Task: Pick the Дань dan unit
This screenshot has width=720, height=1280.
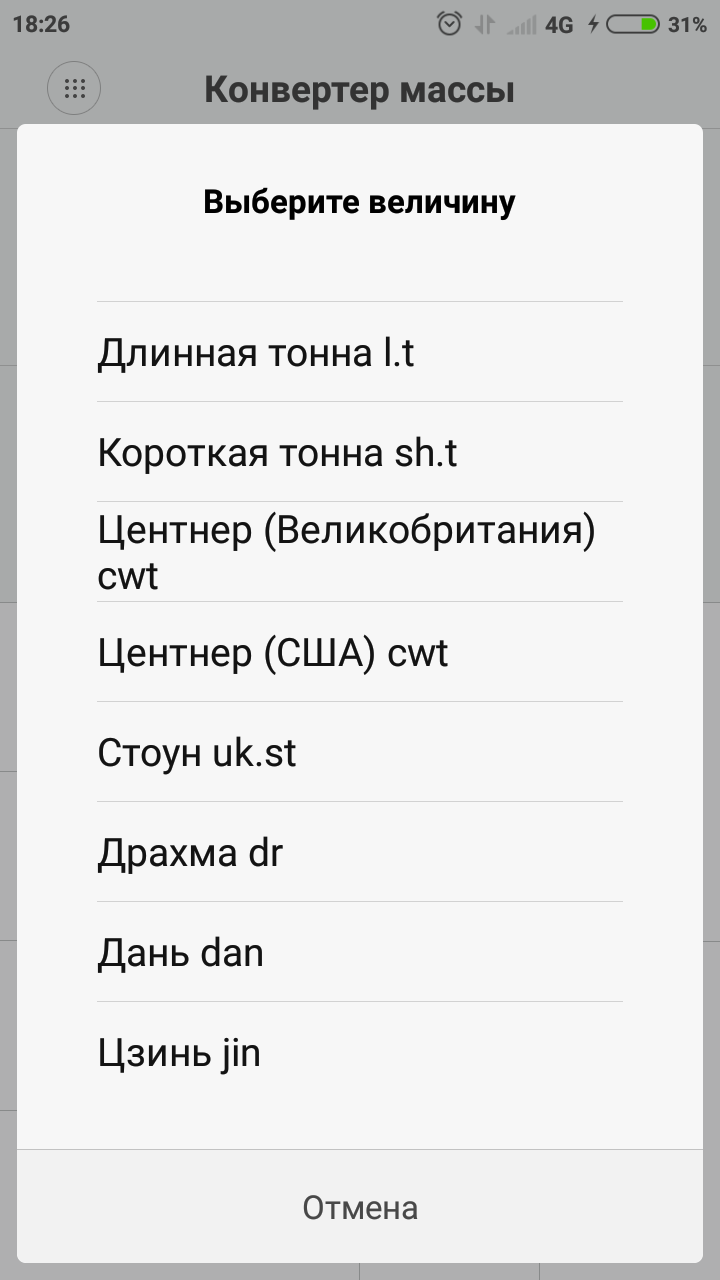Action: click(x=359, y=953)
